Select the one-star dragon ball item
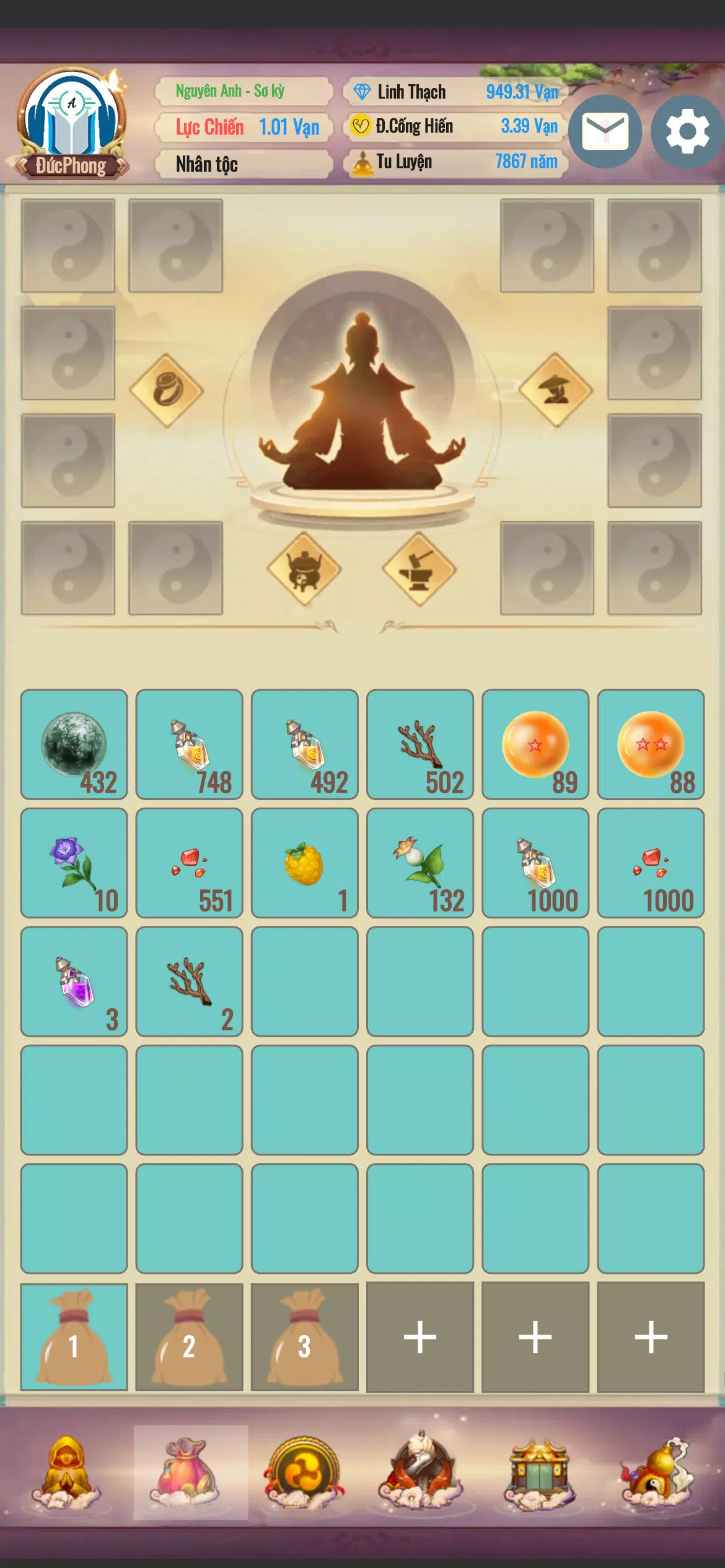Image resolution: width=725 pixels, height=1568 pixels. pyautogui.click(x=535, y=744)
